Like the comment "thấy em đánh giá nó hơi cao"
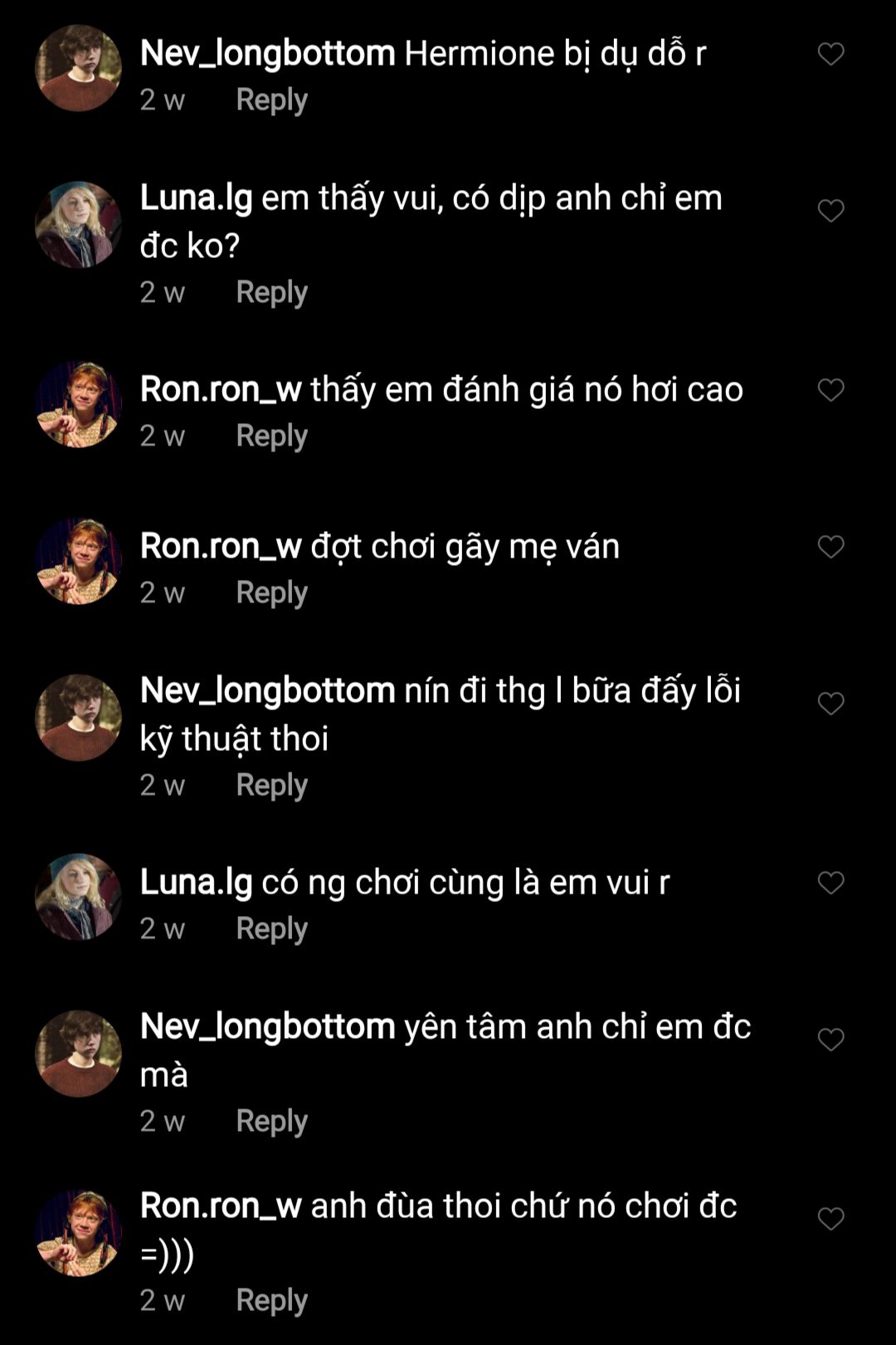 click(x=830, y=390)
